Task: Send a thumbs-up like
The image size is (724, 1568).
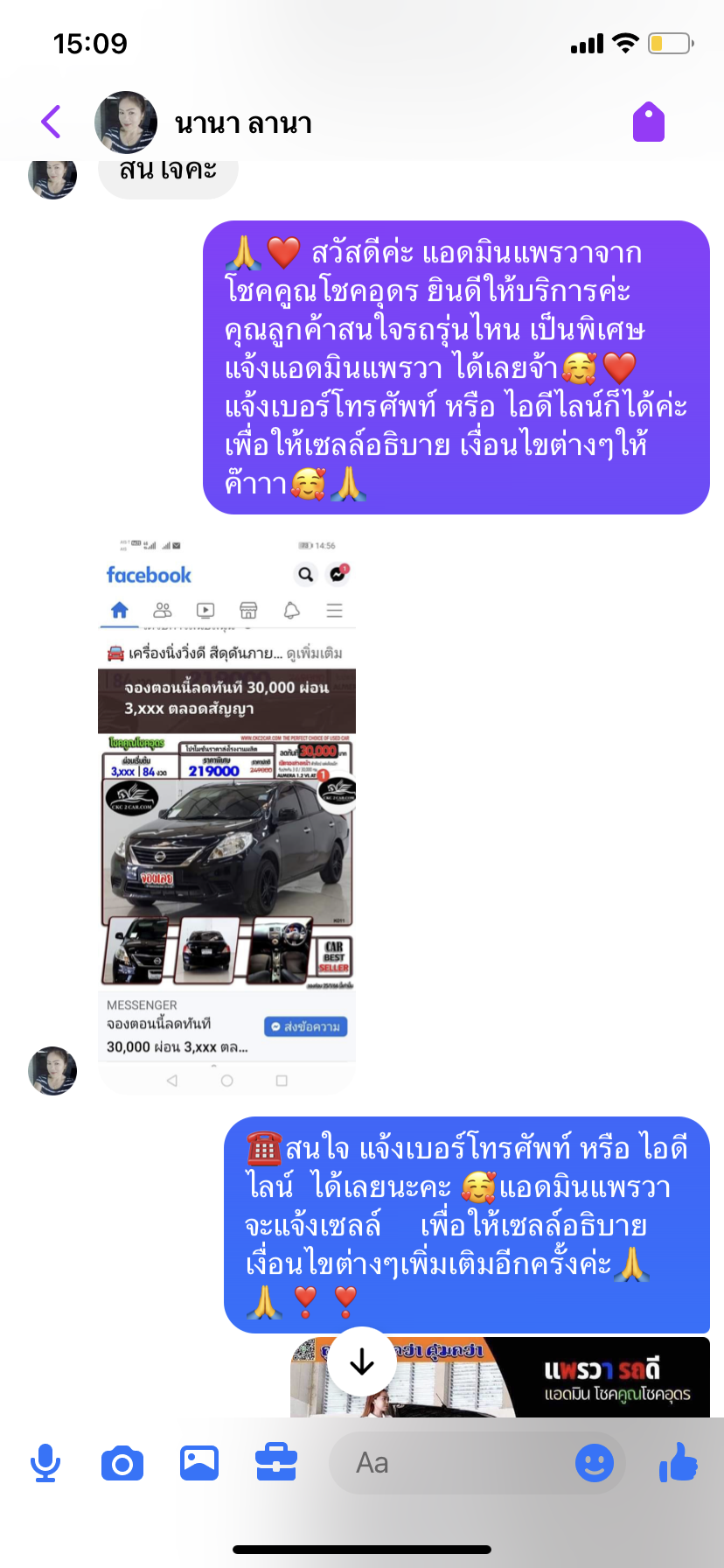Action: [x=679, y=1461]
